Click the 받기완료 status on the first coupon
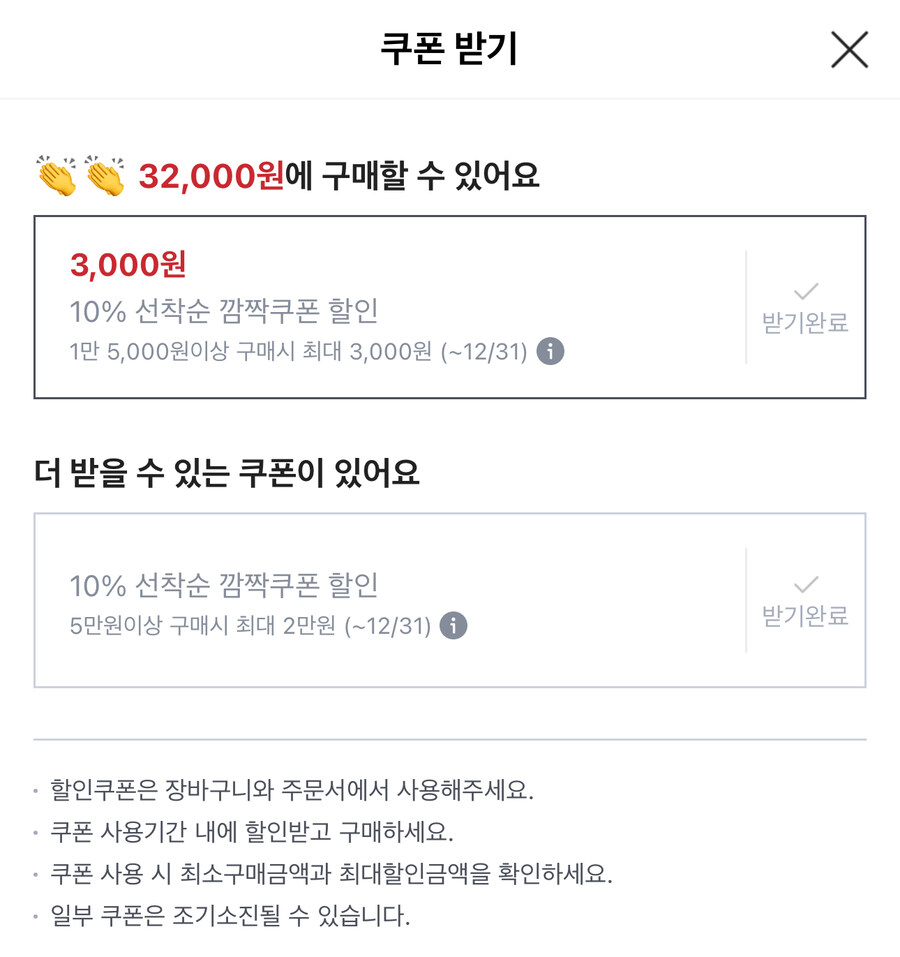 pos(806,321)
